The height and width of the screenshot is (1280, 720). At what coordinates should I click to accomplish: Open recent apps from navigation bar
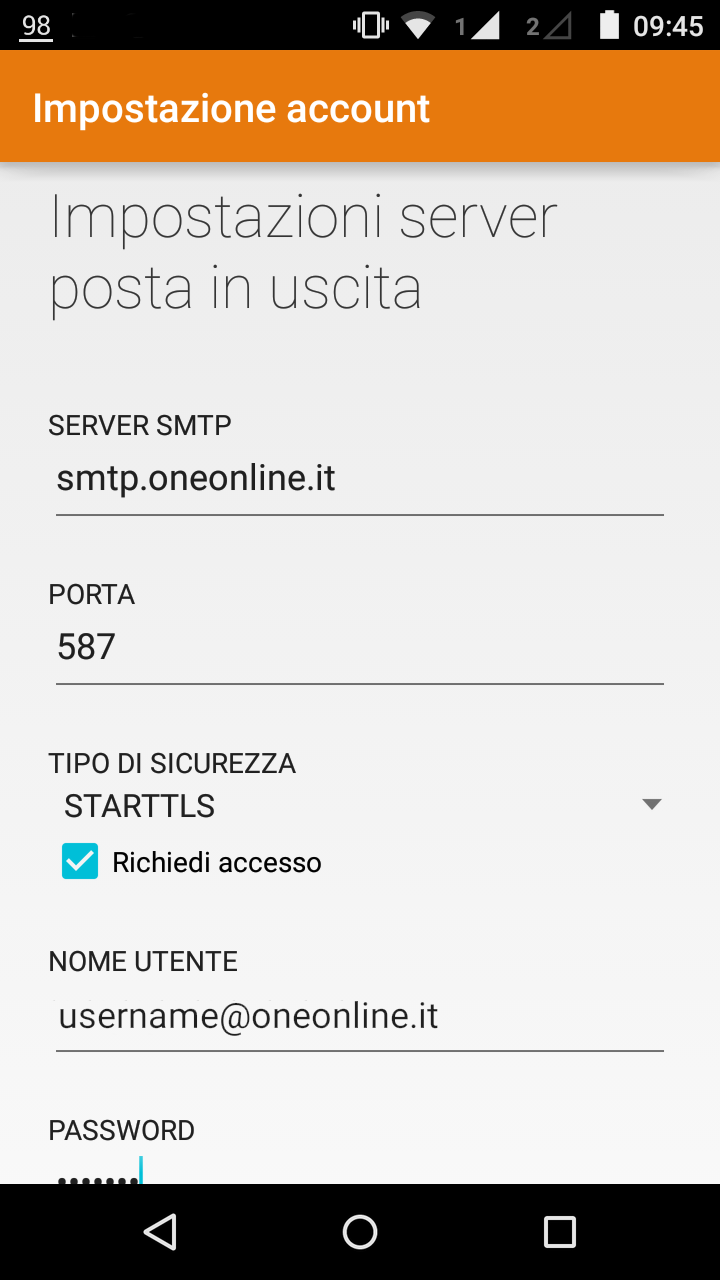[x=560, y=1232]
